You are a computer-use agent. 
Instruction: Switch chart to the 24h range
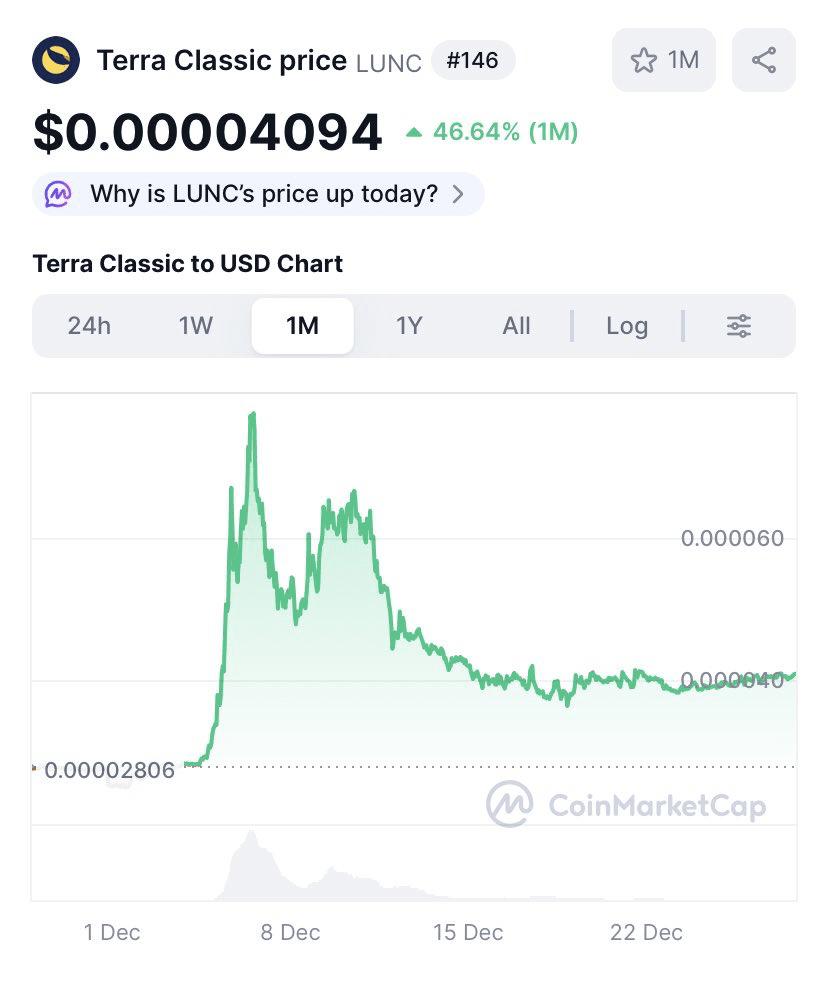click(89, 326)
